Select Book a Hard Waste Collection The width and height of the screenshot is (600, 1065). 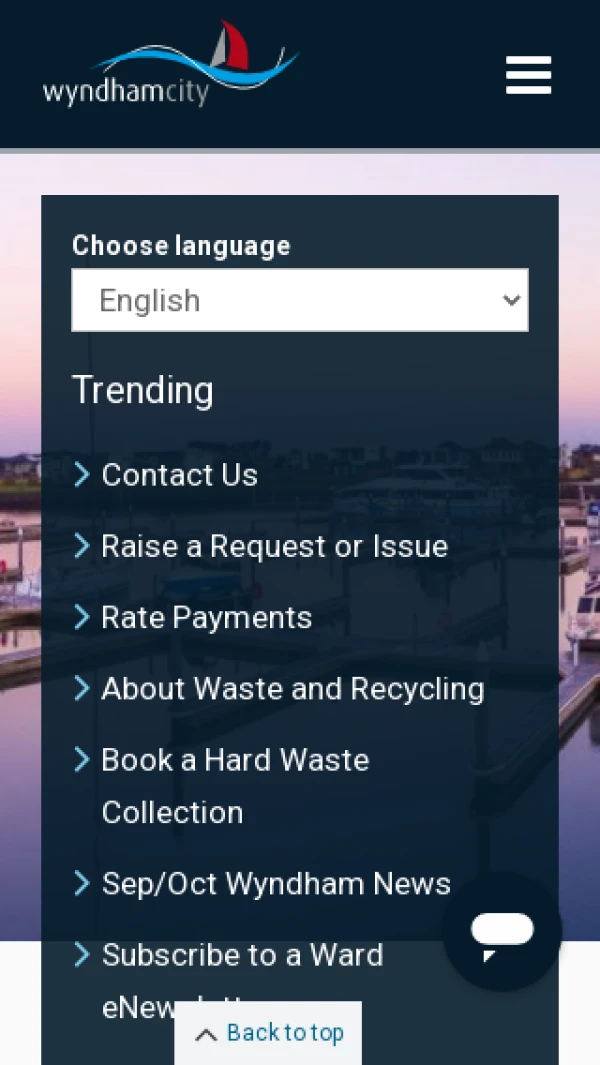point(235,785)
